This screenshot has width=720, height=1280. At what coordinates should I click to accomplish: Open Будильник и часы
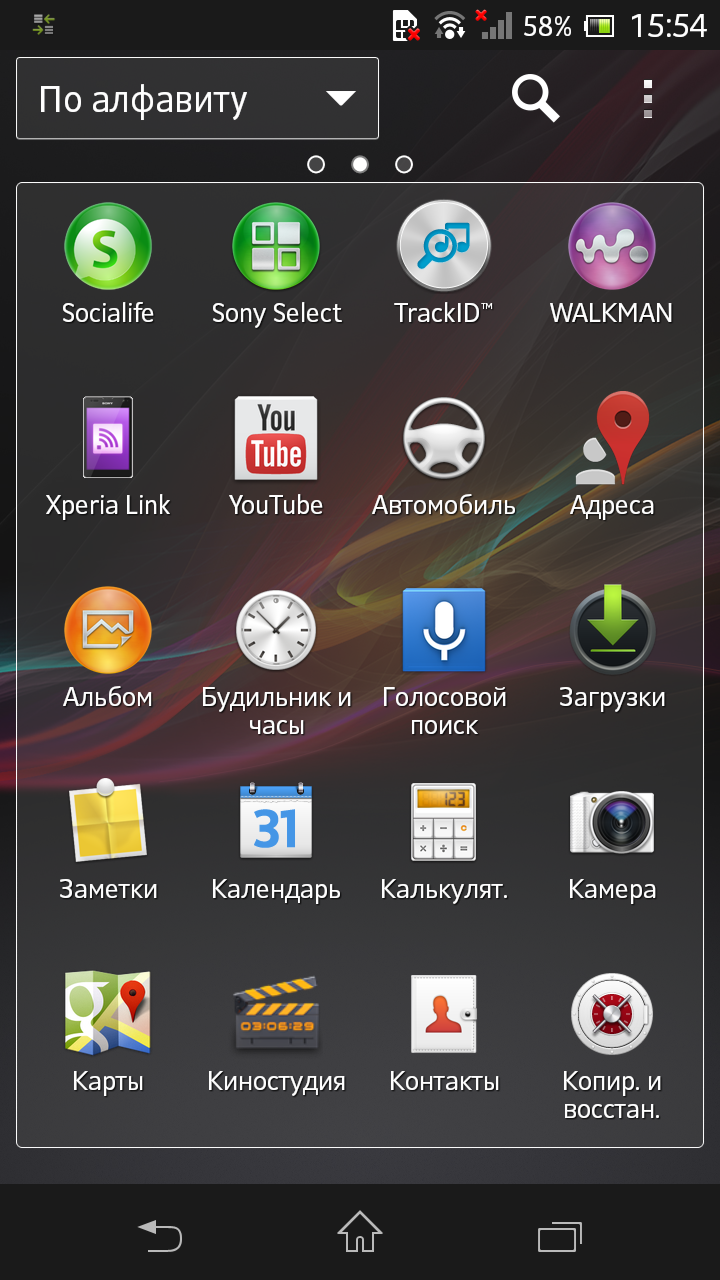(x=276, y=631)
